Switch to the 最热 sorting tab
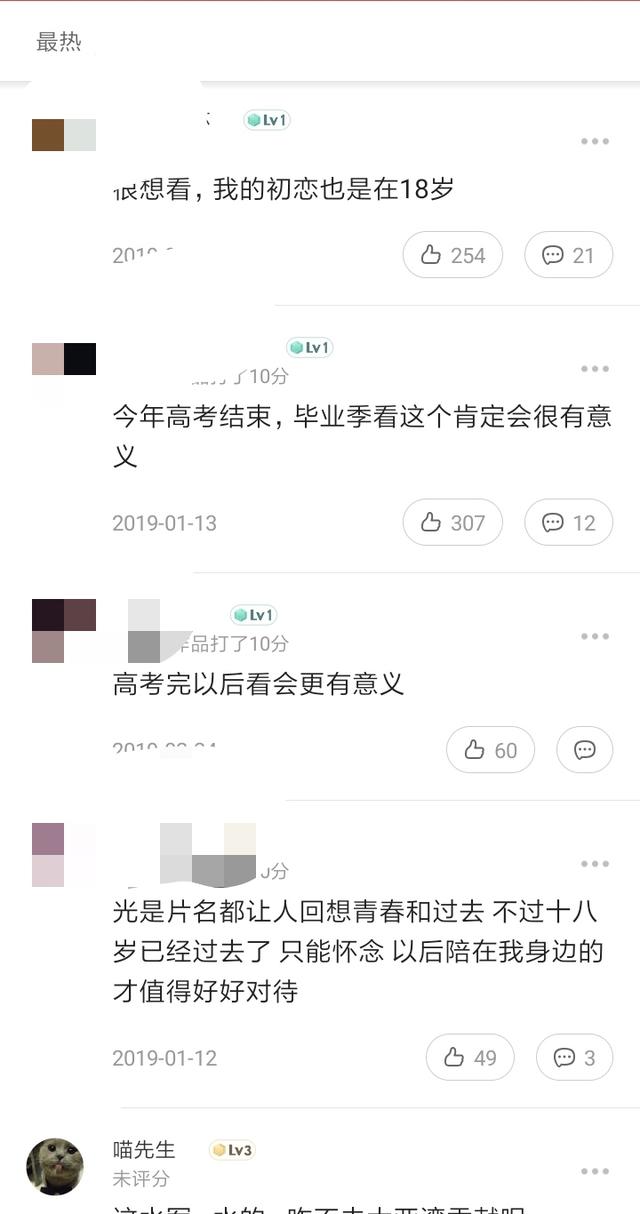This screenshot has width=640, height=1214. click(x=58, y=42)
